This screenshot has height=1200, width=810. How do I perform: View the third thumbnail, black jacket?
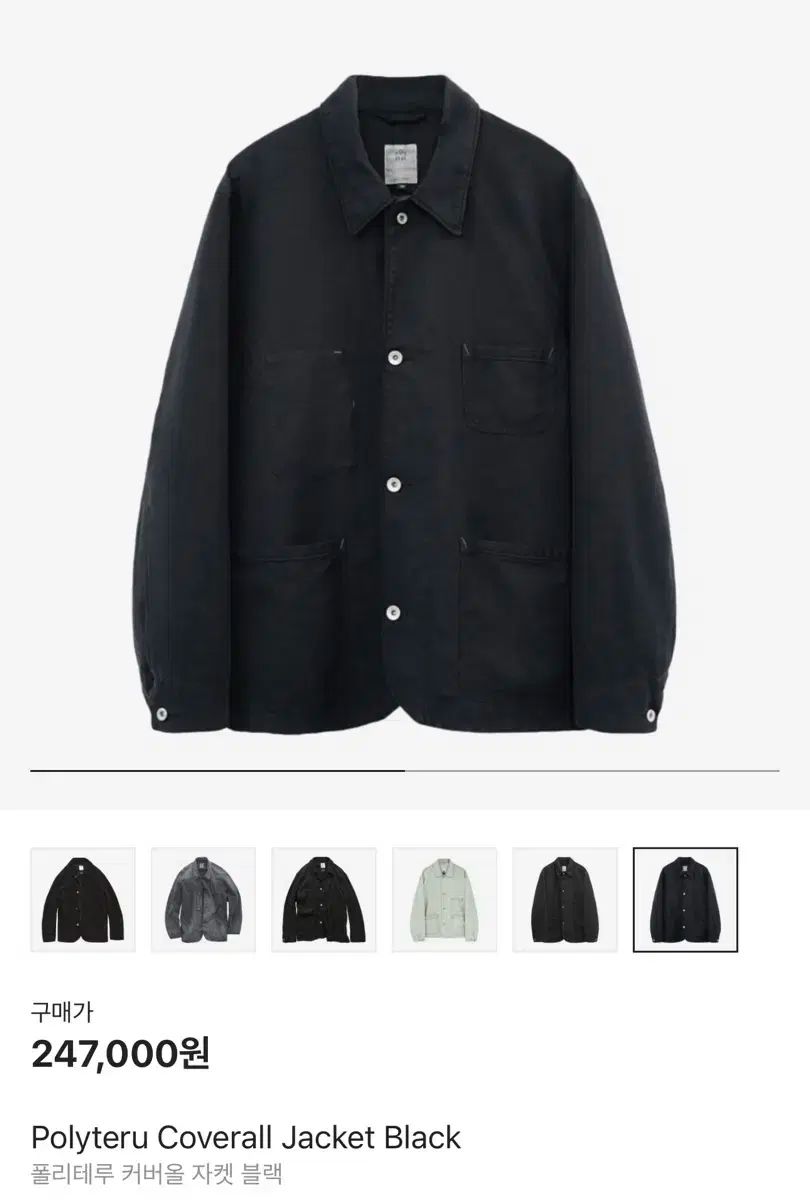click(x=323, y=900)
